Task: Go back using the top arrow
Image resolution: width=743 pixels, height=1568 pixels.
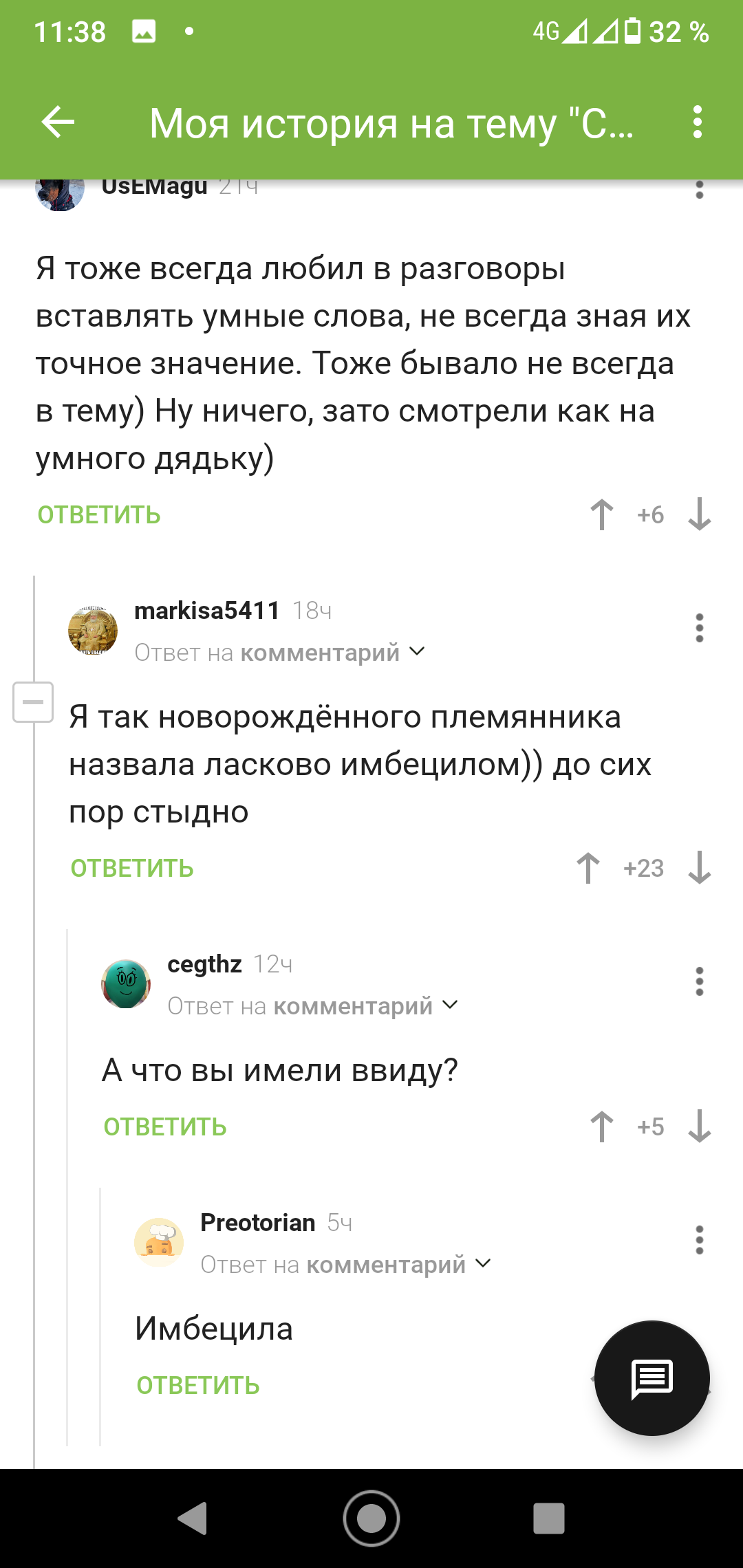Action: (58, 122)
